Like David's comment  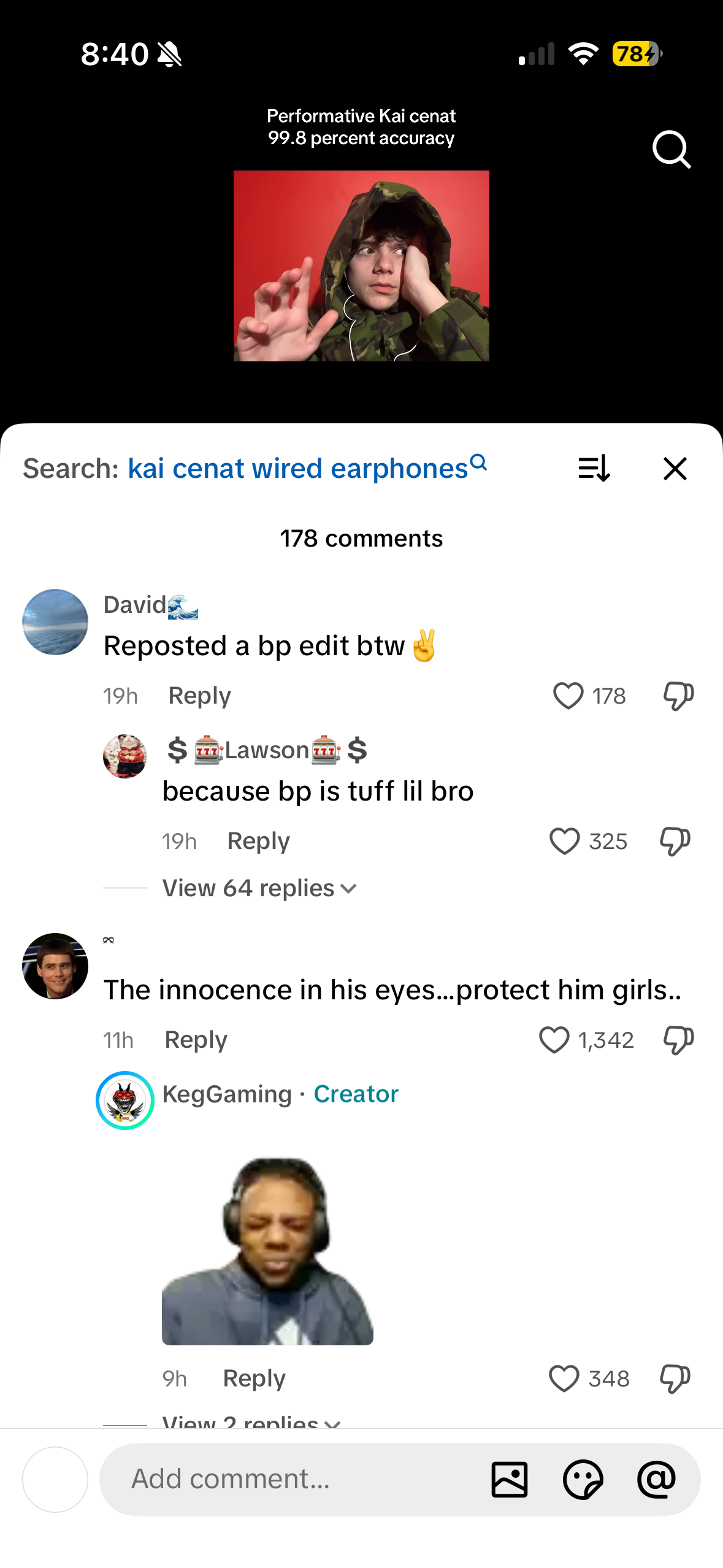point(568,696)
